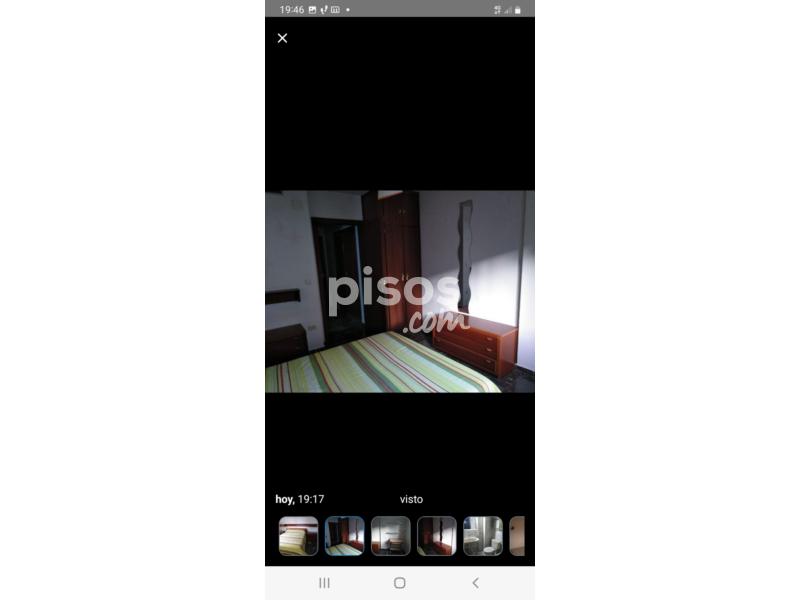Open the partially visible last thumbnail

[x=517, y=536]
